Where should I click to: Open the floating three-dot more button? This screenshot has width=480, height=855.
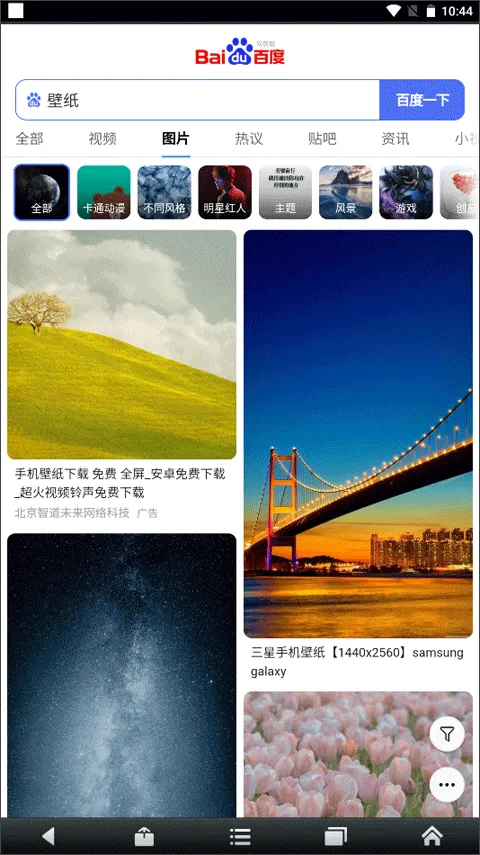(x=447, y=785)
